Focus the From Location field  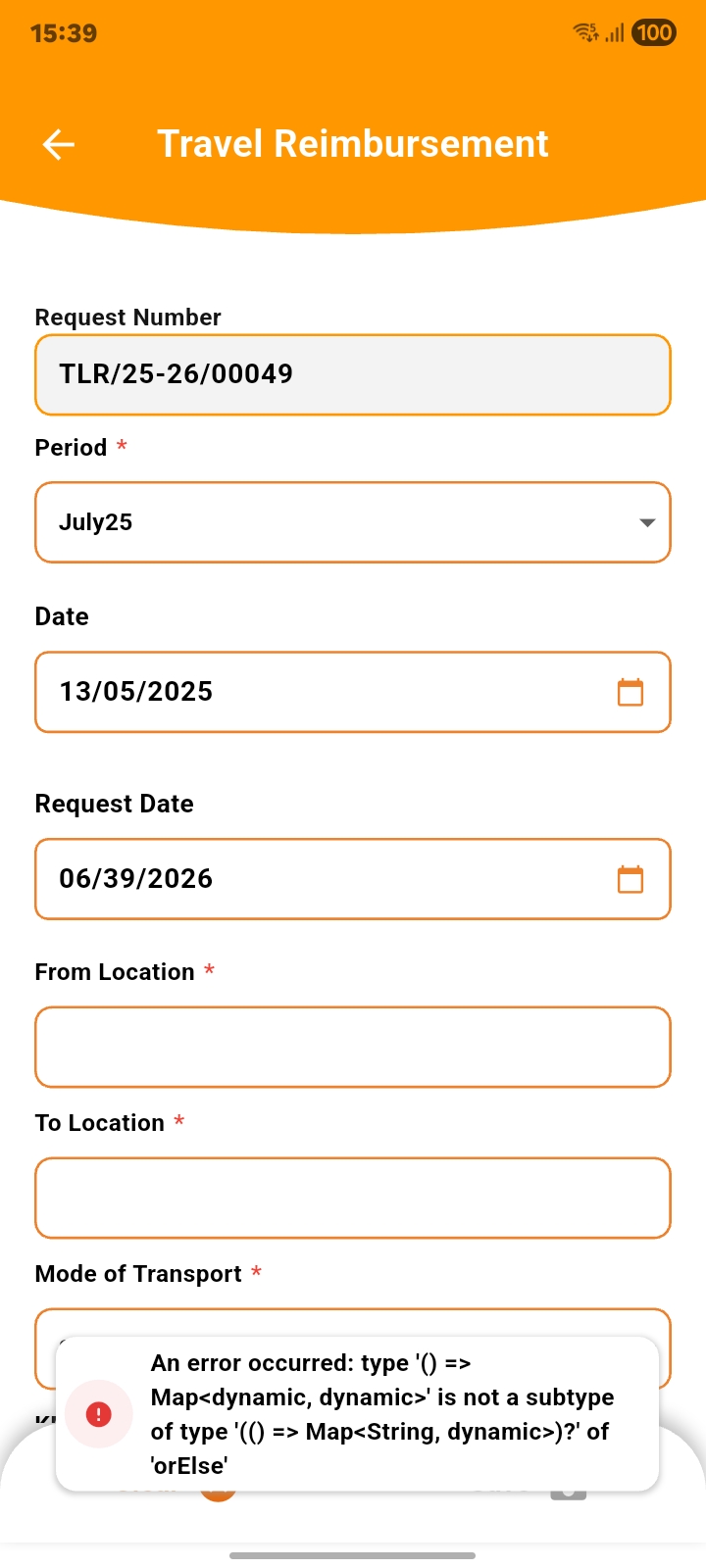point(353,1047)
